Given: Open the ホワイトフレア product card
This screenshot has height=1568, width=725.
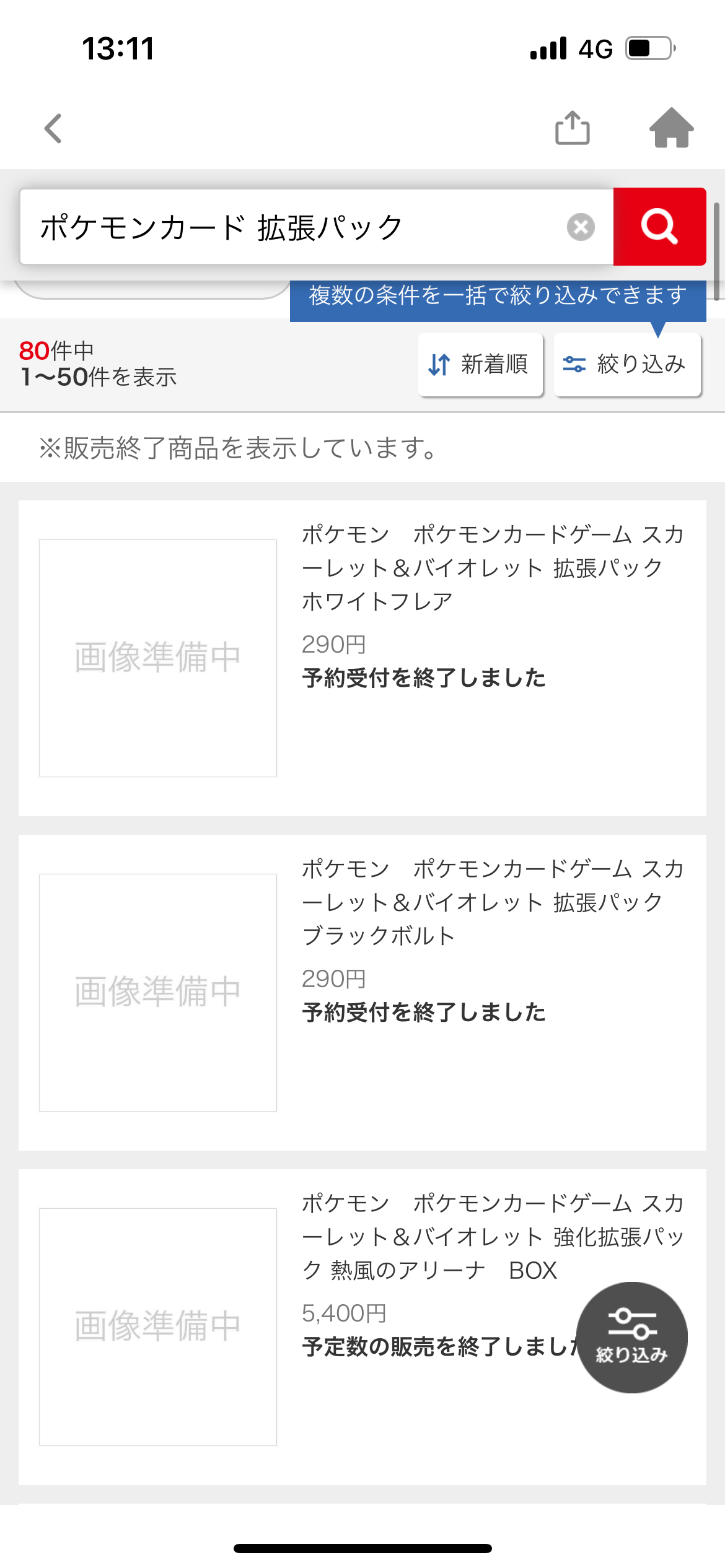Looking at the screenshot, I should point(362,658).
